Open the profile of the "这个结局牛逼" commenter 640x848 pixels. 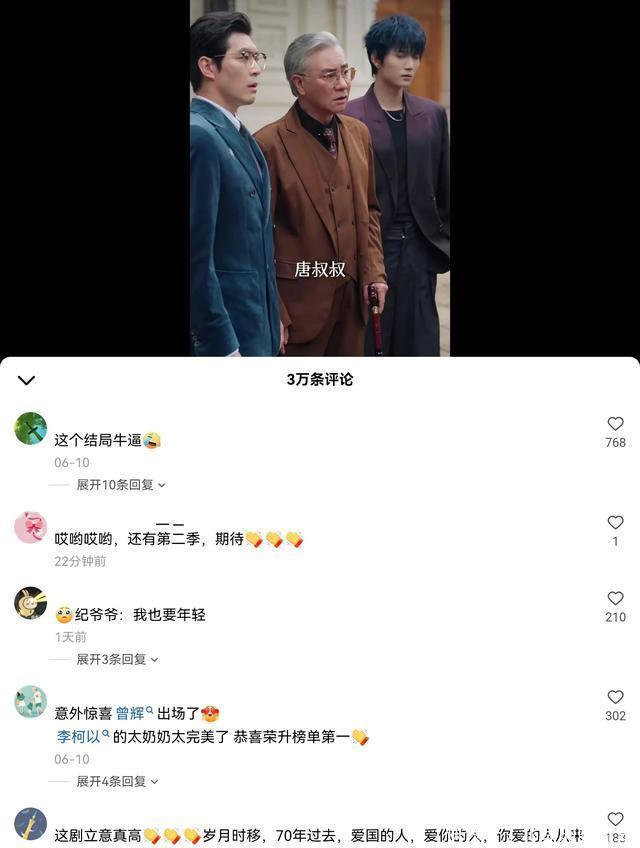click(x=31, y=428)
